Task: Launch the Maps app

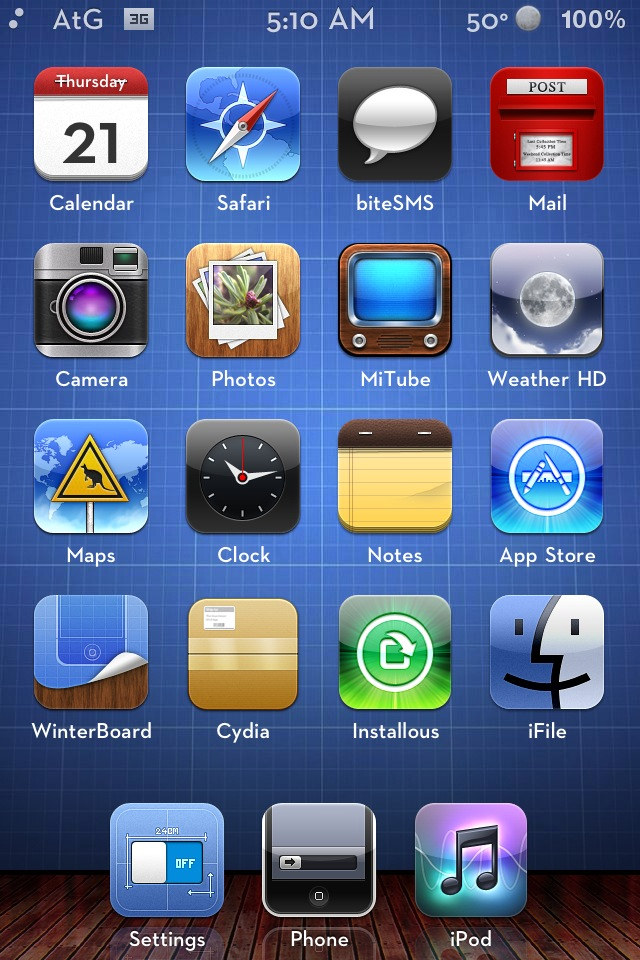Action: pyautogui.click(x=91, y=476)
